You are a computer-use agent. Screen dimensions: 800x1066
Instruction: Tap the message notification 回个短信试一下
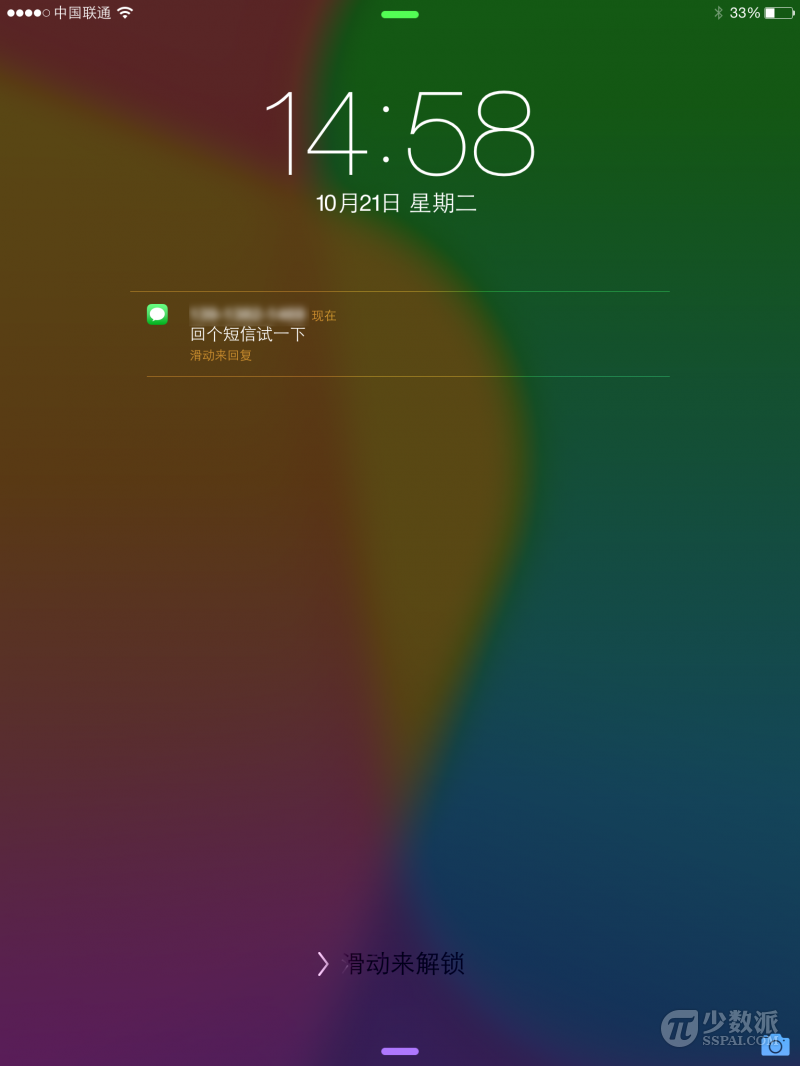coord(400,334)
